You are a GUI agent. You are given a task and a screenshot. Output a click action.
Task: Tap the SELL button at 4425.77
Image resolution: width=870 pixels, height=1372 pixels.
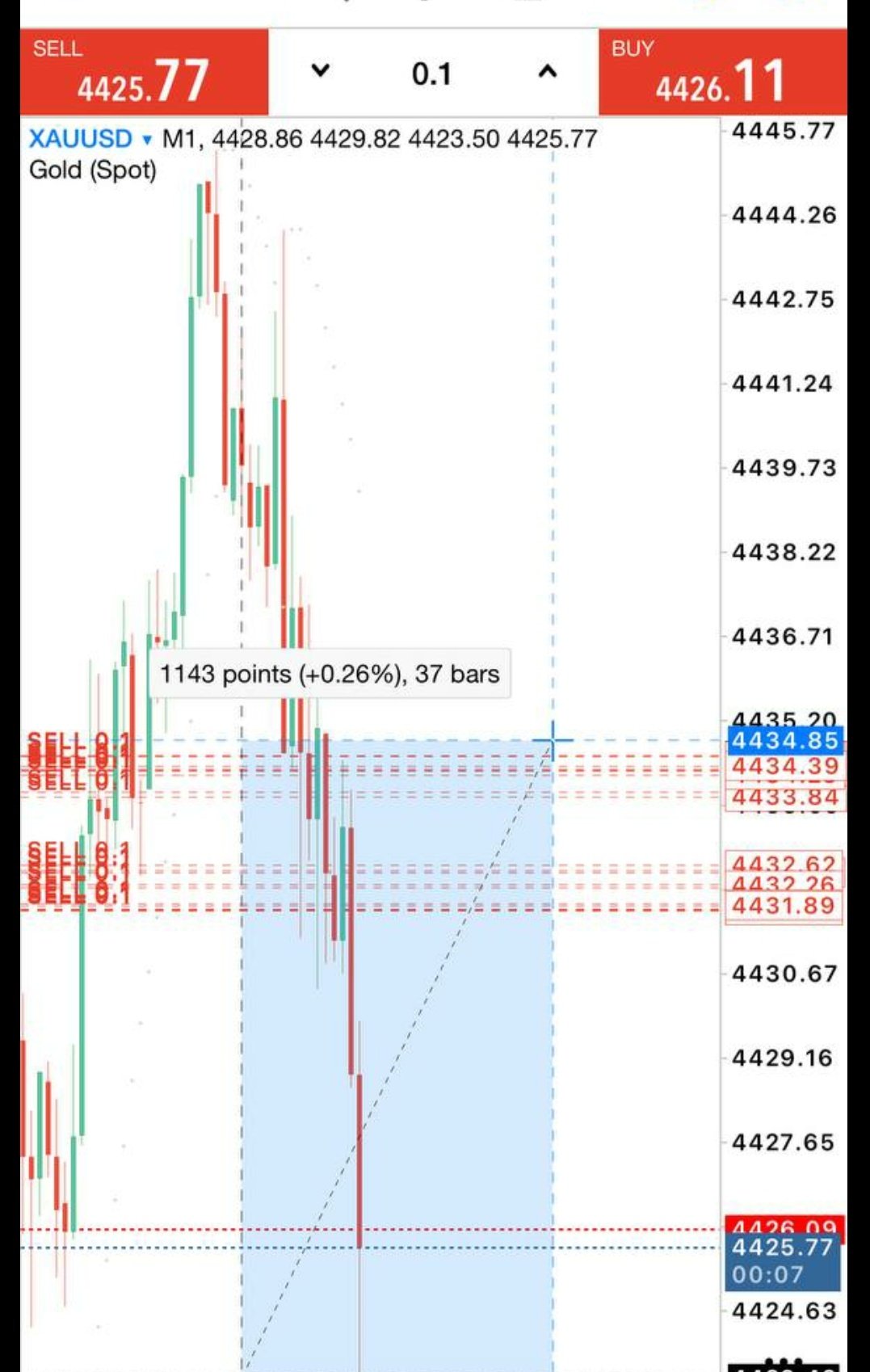tap(144, 73)
